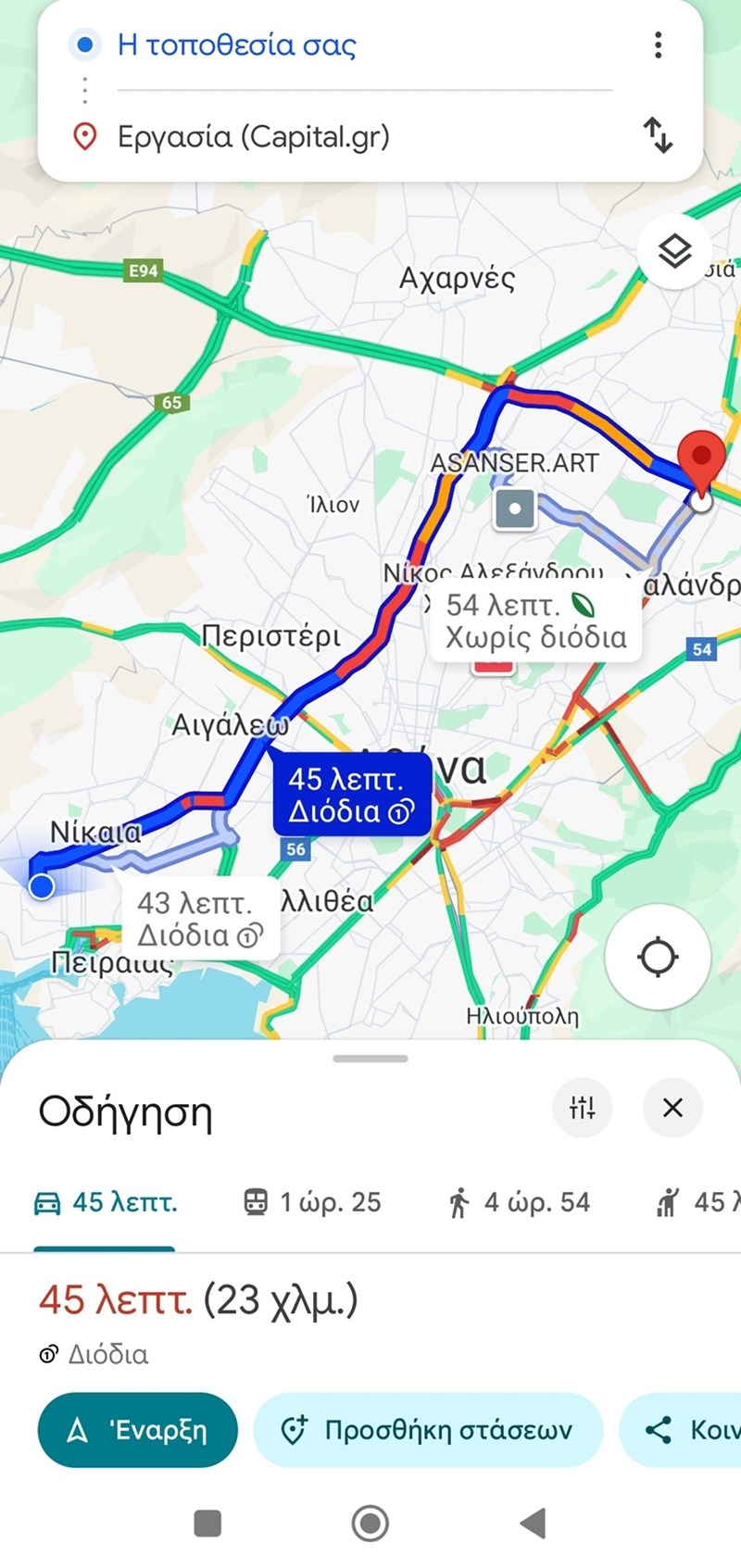Click Προσθήκη στάσεων to add stops
This screenshot has height=1568, width=741.
point(427,1430)
